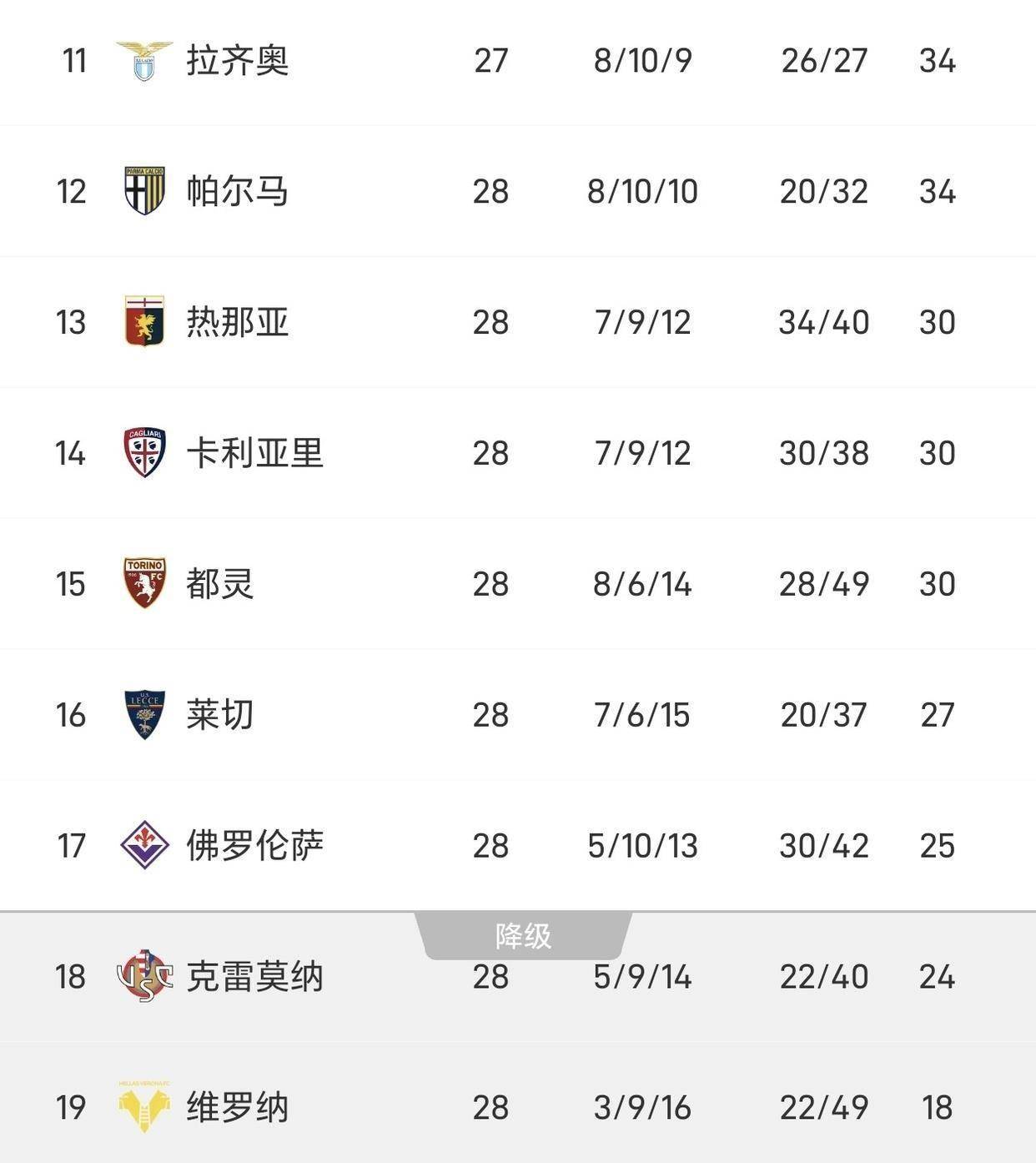Viewport: 1036px width, 1163px height.
Task: Select 帕尔马 in the standings
Action: (x=237, y=191)
